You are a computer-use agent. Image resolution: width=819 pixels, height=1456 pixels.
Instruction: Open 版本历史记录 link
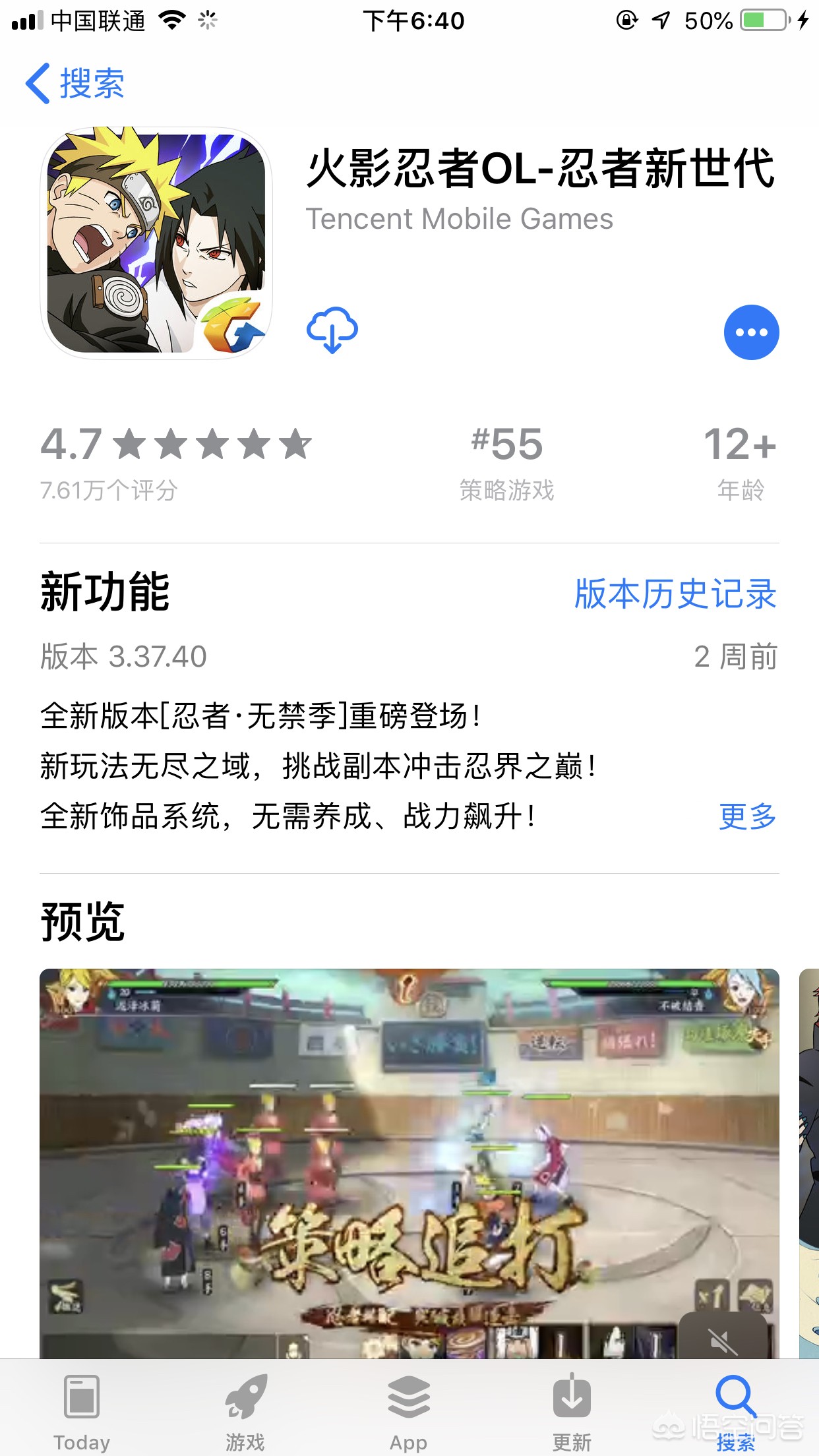coord(675,594)
